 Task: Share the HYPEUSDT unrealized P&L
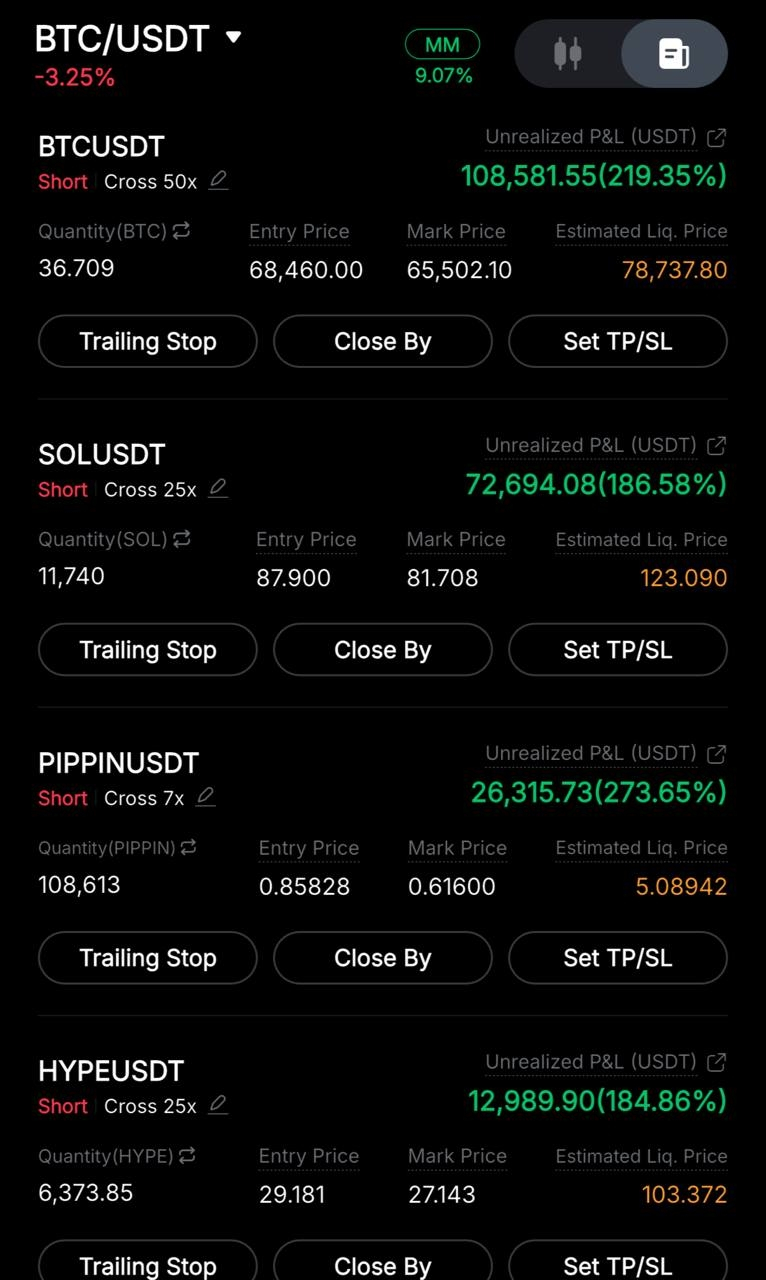tap(716, 1062)
